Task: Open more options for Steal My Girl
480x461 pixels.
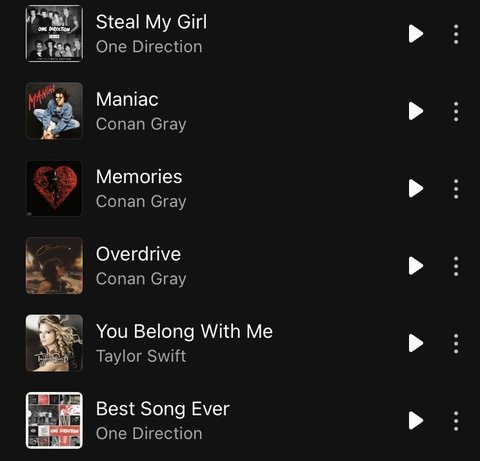Action: pyautogui.click(x=456, y=34)
